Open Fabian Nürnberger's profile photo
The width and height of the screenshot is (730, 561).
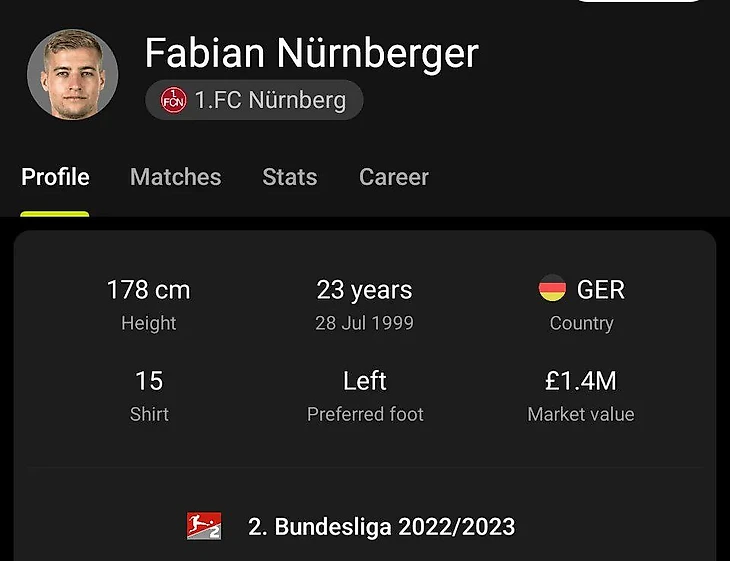tap(72, 75)
